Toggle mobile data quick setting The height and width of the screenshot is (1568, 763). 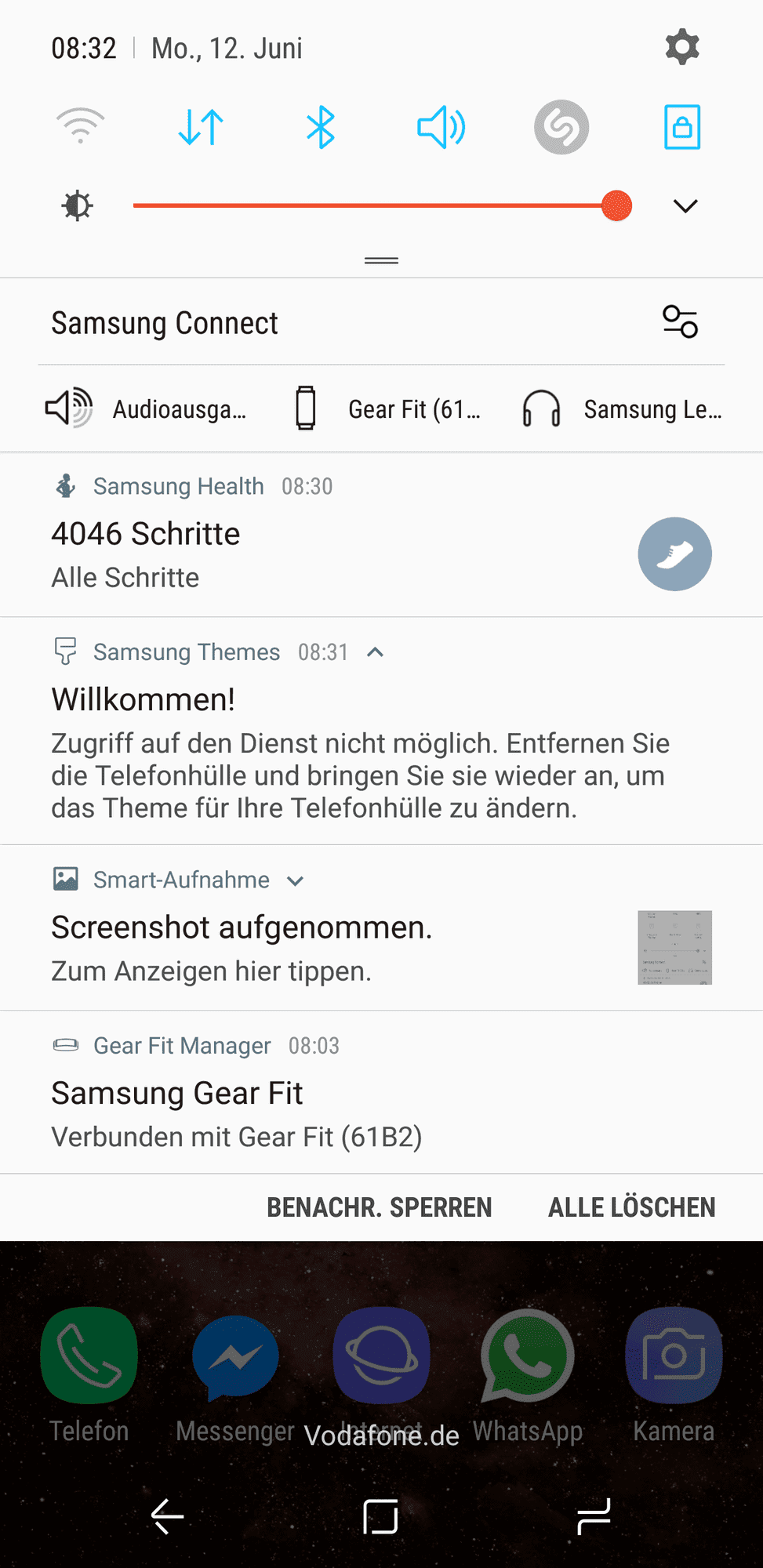(201, 127)
